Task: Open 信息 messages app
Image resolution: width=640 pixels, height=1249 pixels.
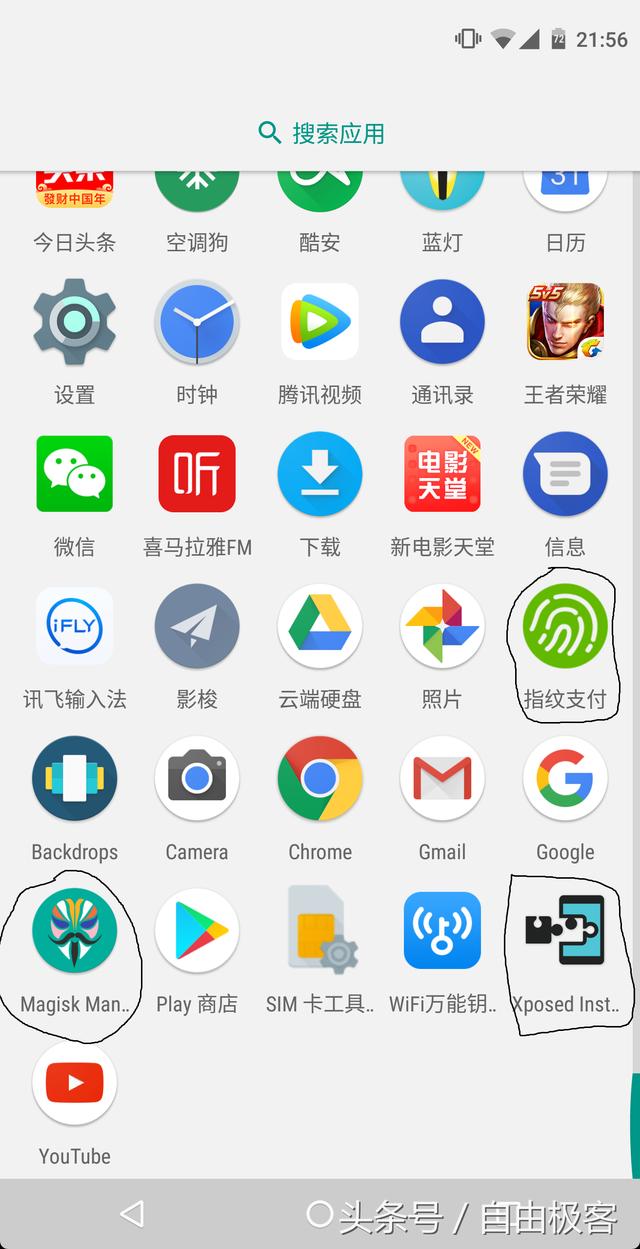Action: coord(565,474)
